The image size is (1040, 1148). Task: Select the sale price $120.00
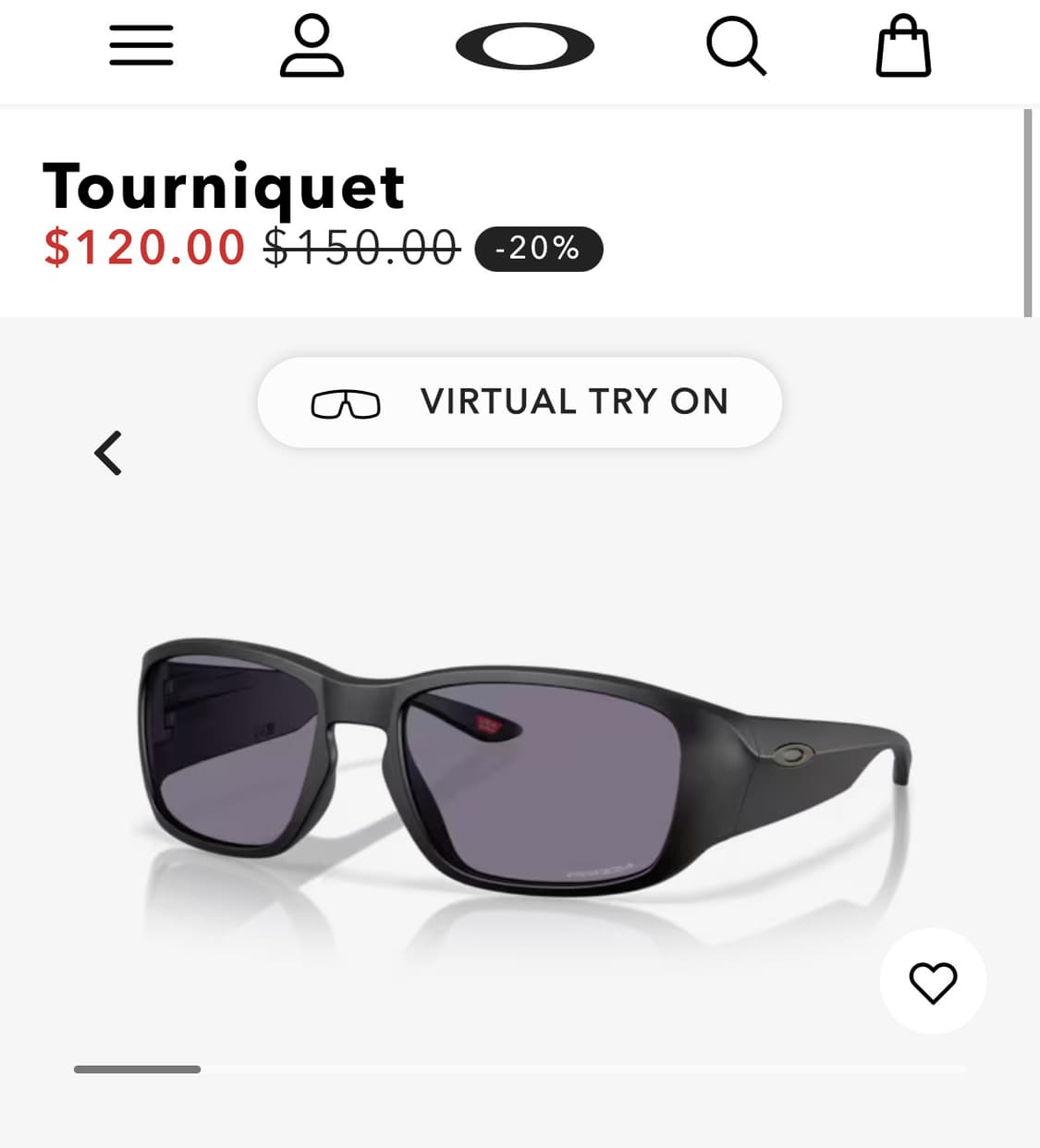point(142,247)
